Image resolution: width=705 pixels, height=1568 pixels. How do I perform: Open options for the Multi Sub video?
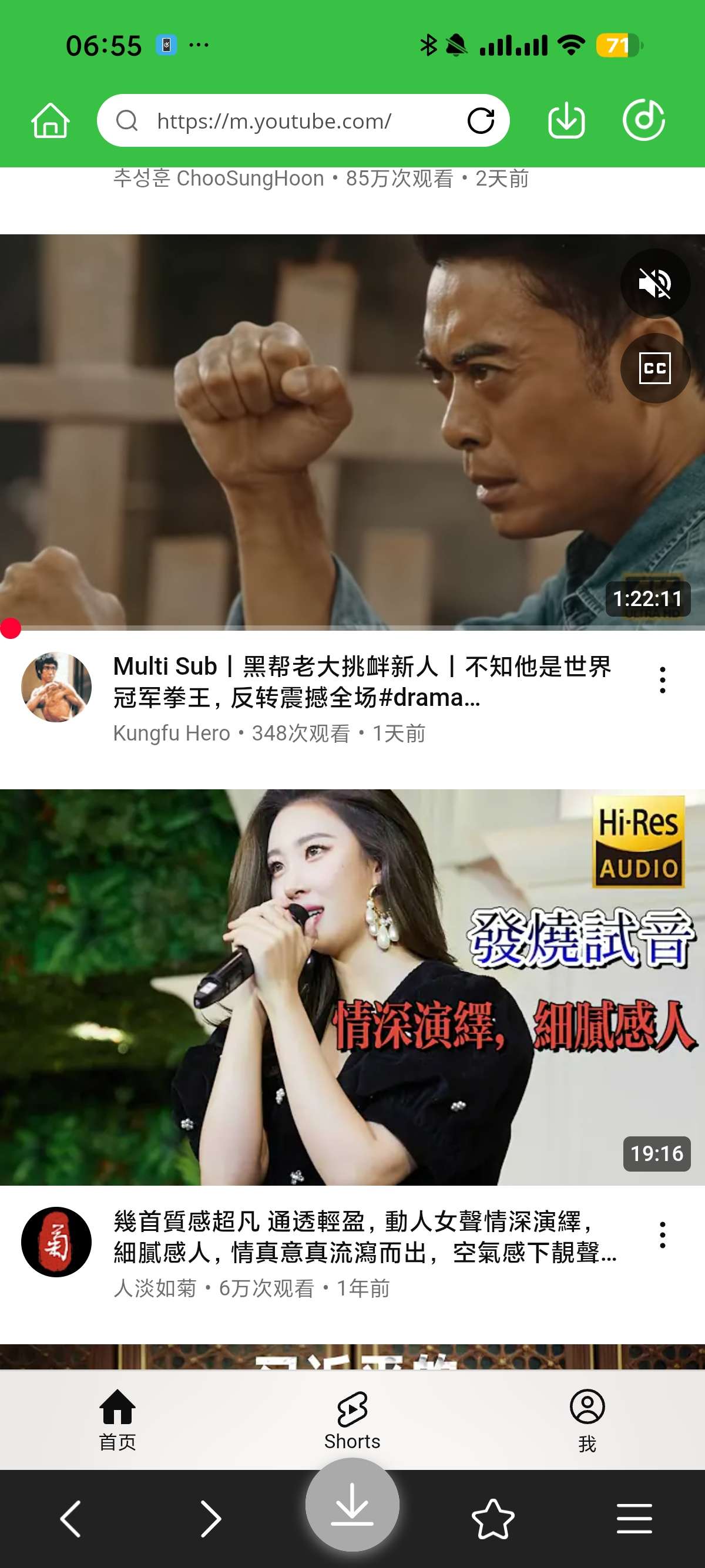point(662,680)
